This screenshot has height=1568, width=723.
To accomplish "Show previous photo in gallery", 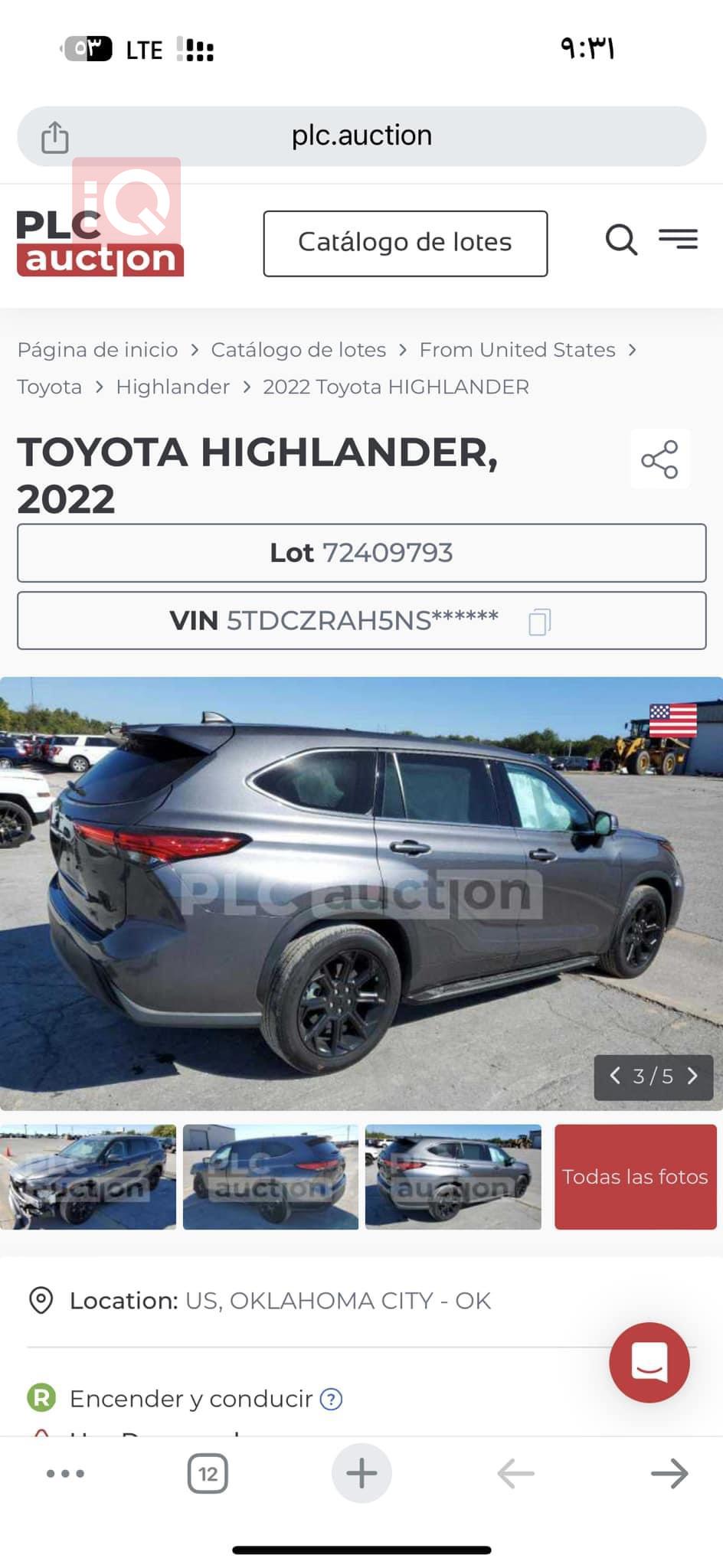I will pyautogui.click(x=614, y=1076).
